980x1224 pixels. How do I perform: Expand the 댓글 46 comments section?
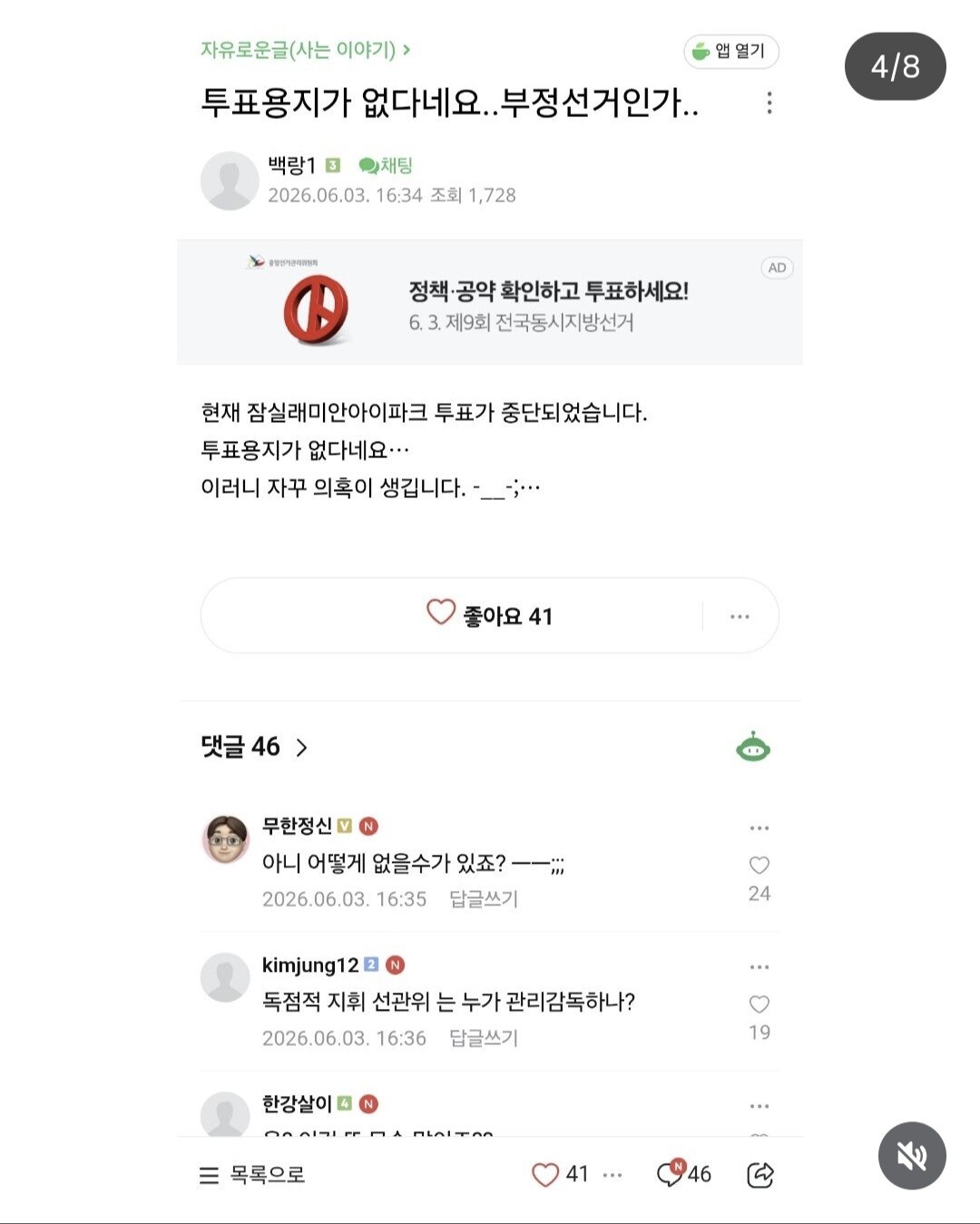click(254, 747)
